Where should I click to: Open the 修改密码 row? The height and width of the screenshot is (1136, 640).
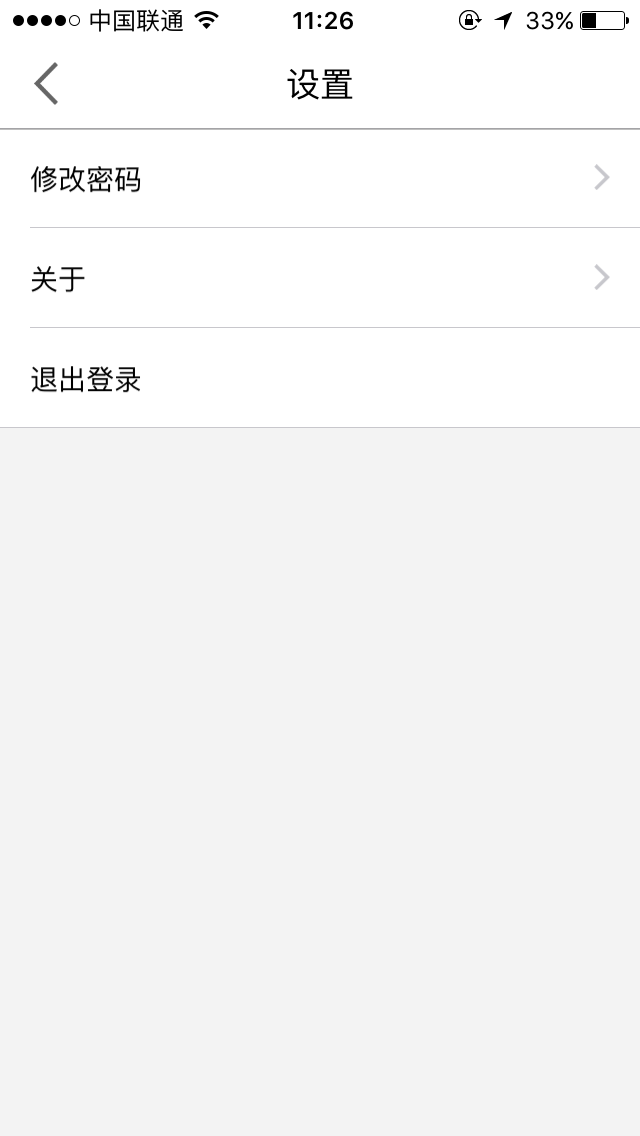tap(320, 178)
